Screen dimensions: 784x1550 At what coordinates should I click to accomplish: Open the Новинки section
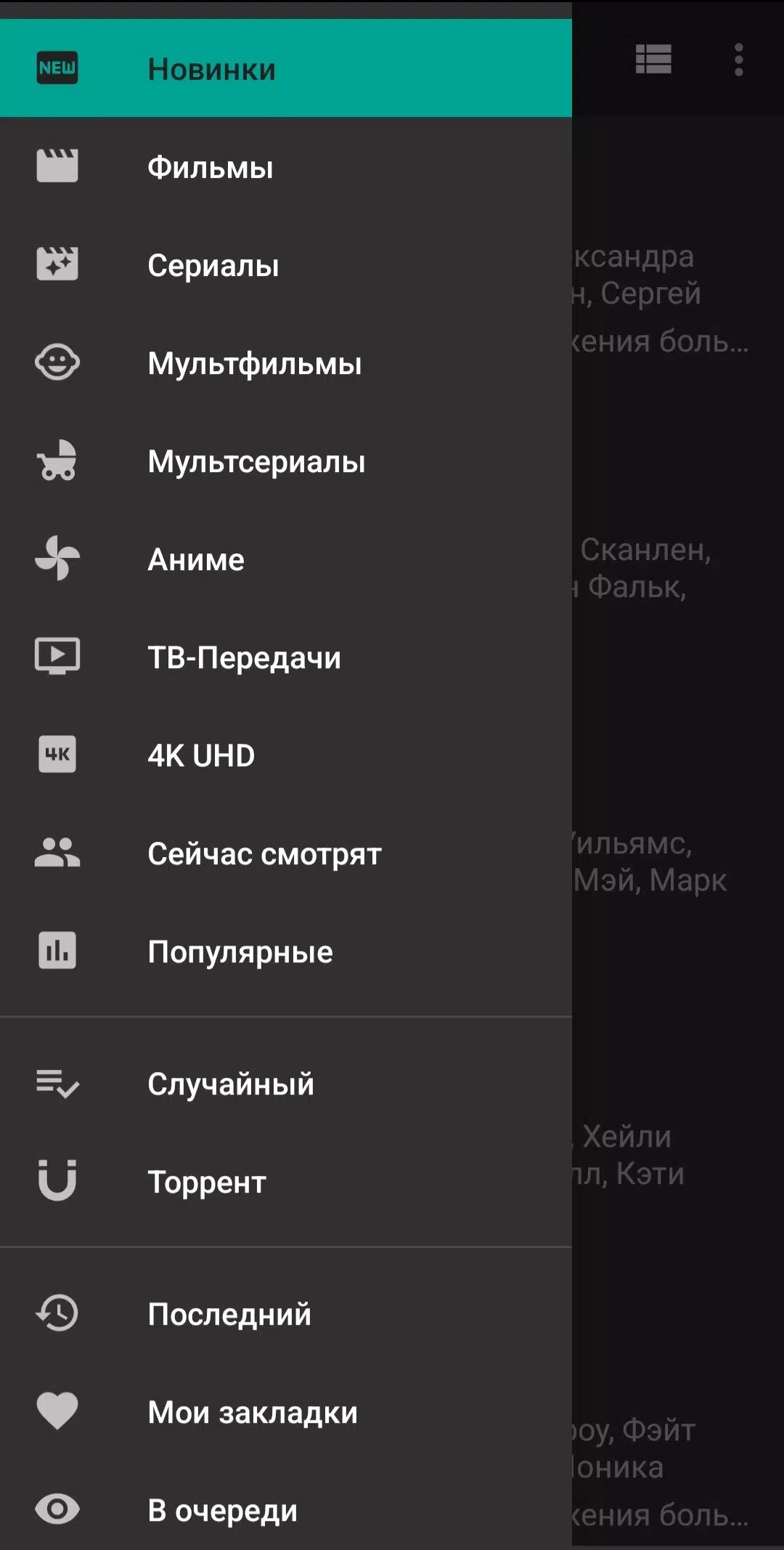[212, 70]
